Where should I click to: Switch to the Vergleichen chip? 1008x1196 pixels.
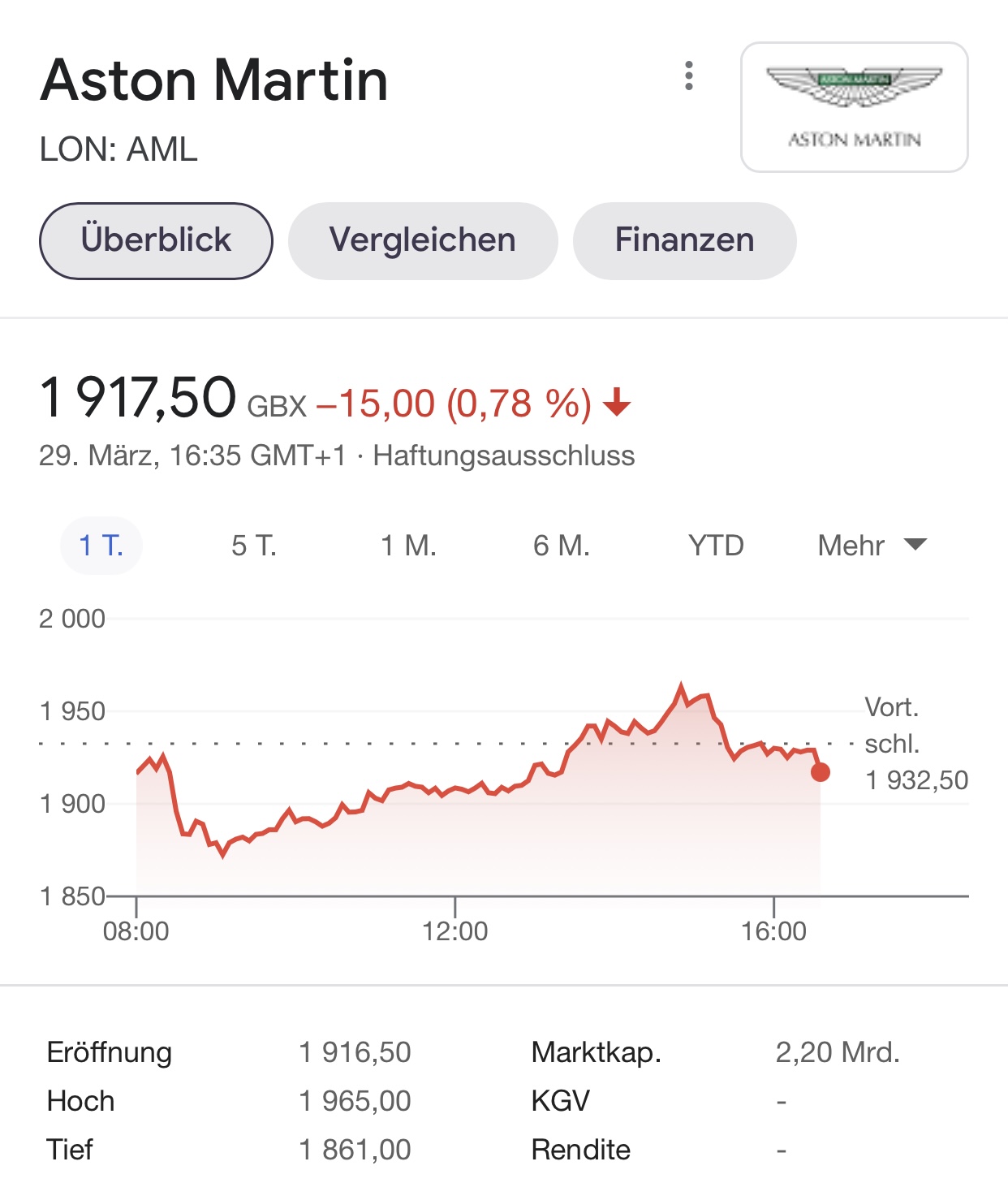(423, 241)
